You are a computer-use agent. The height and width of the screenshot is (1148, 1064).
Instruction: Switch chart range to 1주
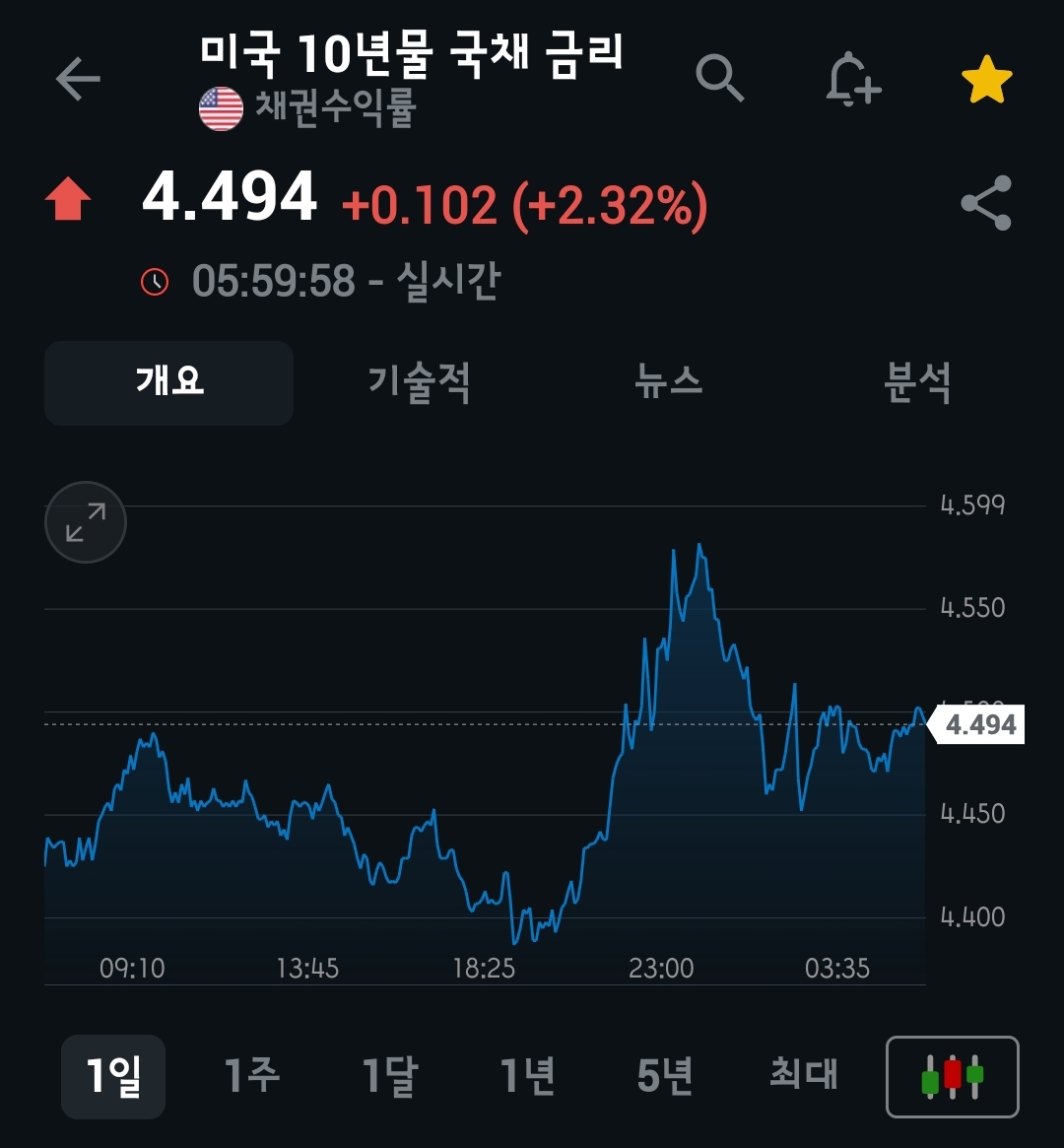coord(252,1075)
